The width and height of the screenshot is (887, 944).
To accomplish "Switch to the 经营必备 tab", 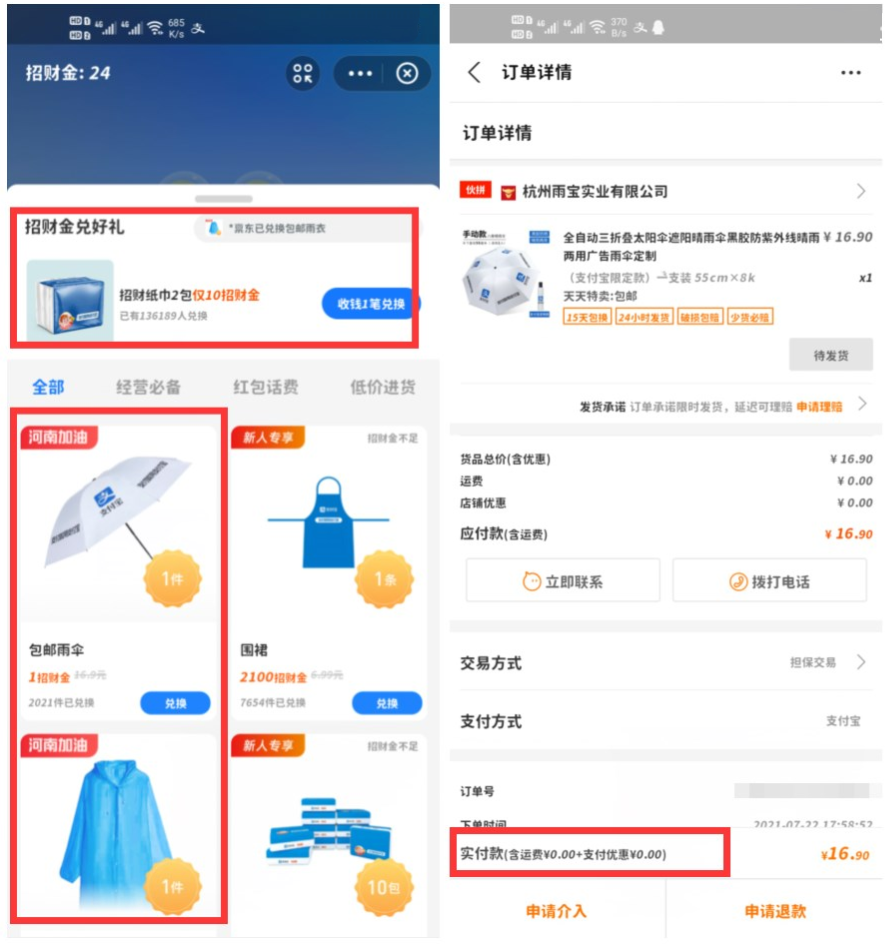I will pyautogui.click(x=149, y=387).
